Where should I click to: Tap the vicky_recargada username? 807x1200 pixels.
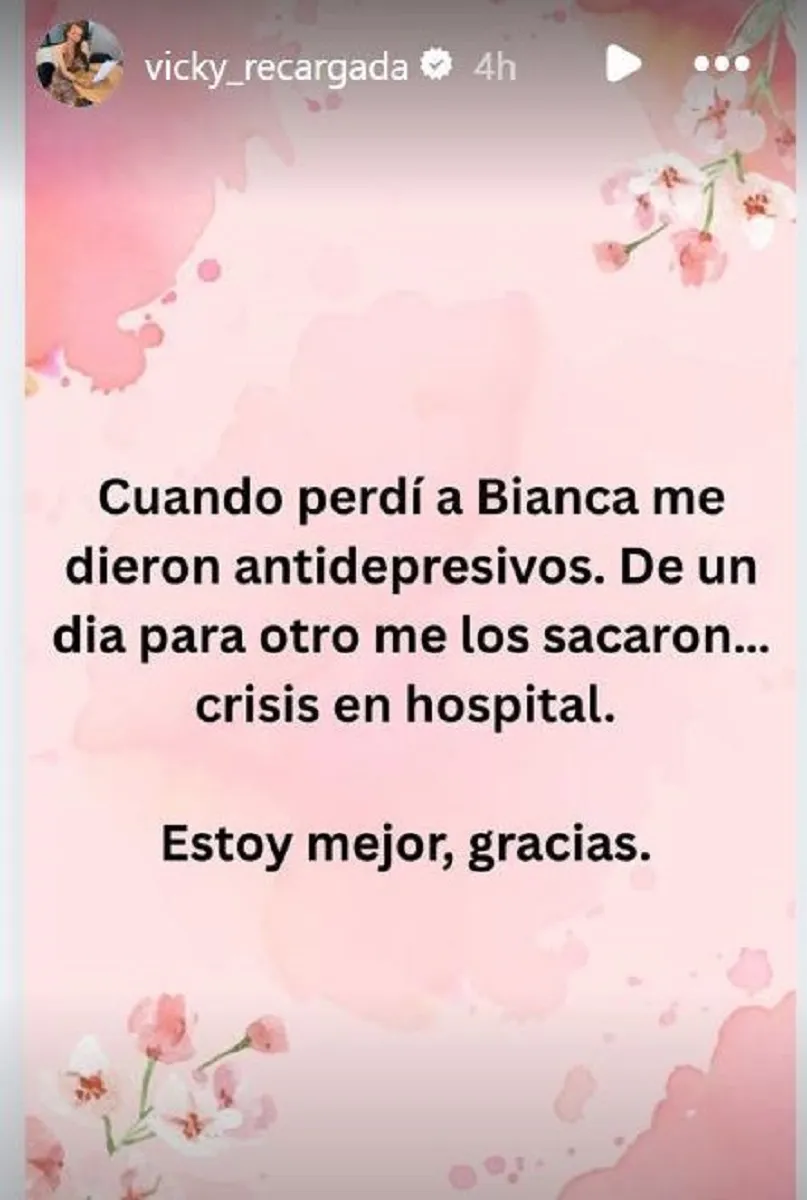coord(278,66)
